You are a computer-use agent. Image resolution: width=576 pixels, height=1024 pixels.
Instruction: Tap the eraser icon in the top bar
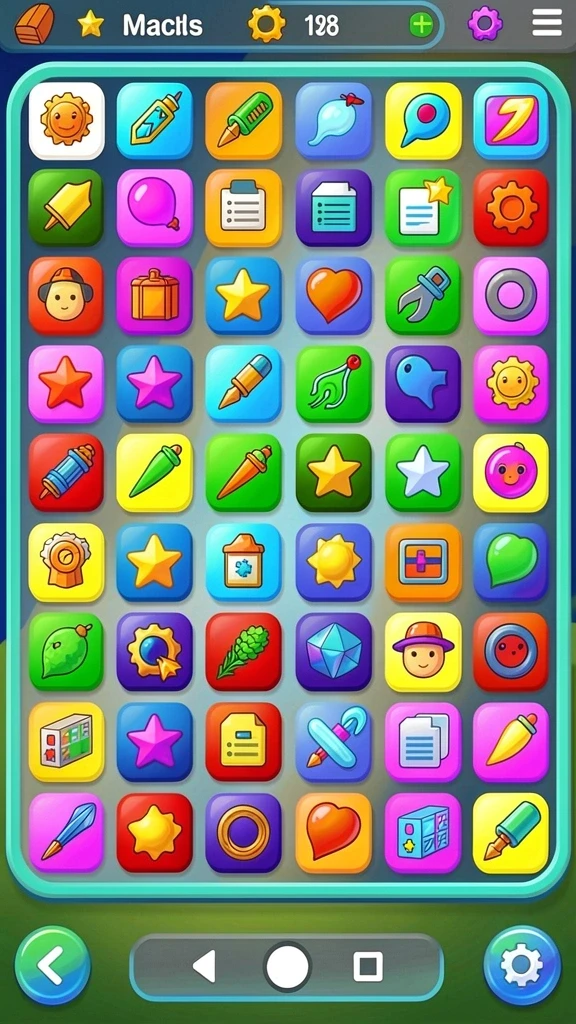point(35,25)
